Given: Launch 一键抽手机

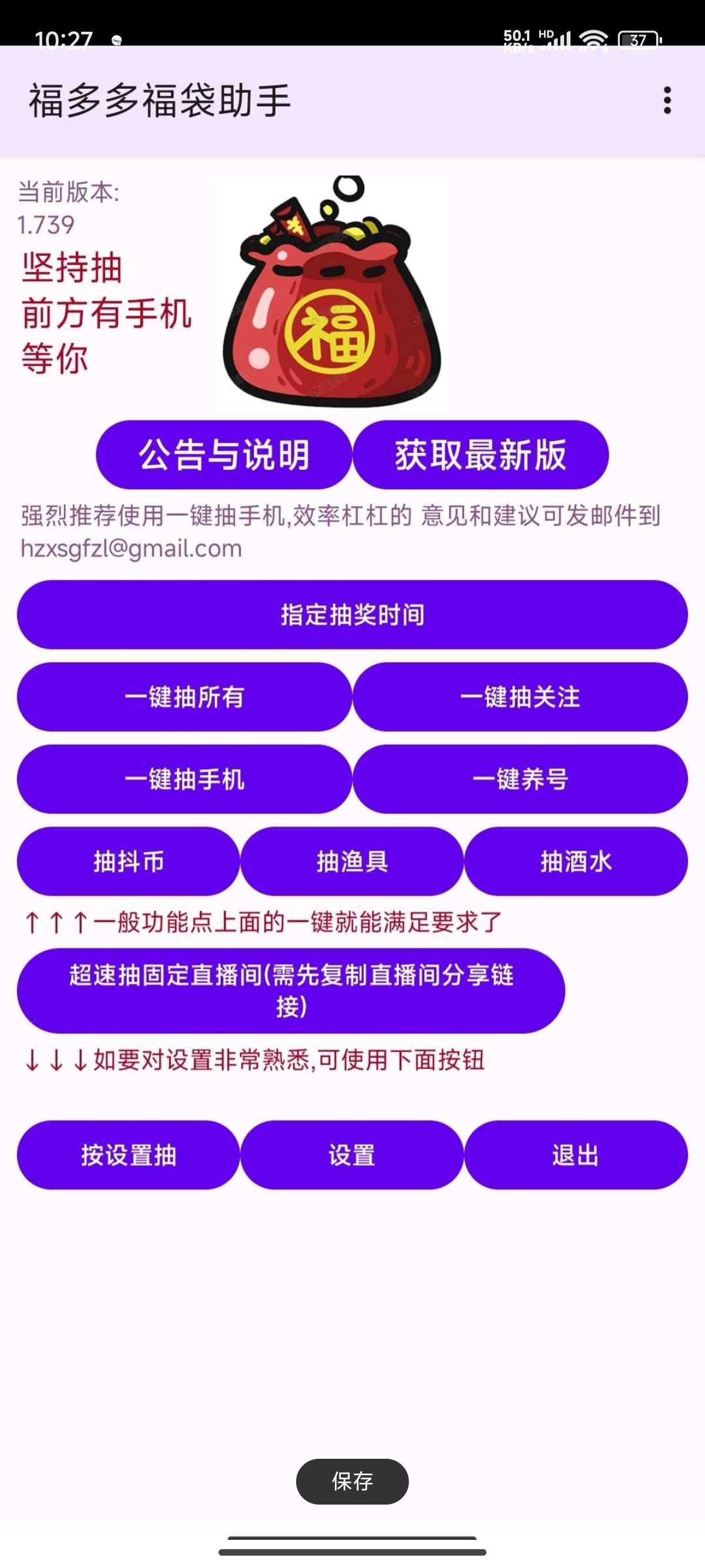Looking at the screenshot, I should [184, 779].
